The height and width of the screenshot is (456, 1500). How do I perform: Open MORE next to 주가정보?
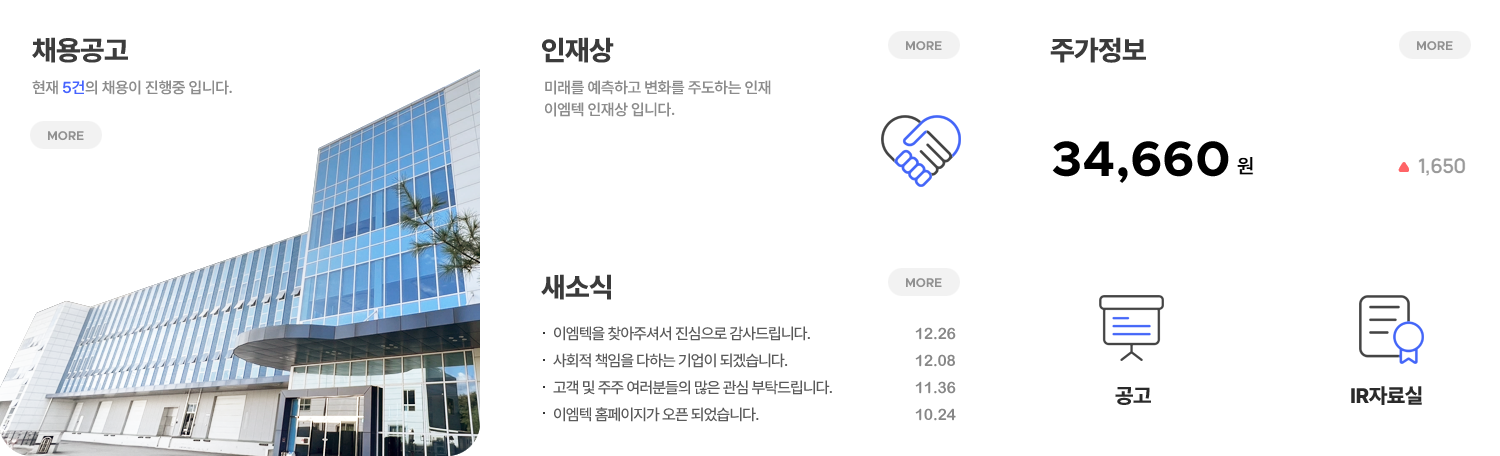tap(1434, 45)
